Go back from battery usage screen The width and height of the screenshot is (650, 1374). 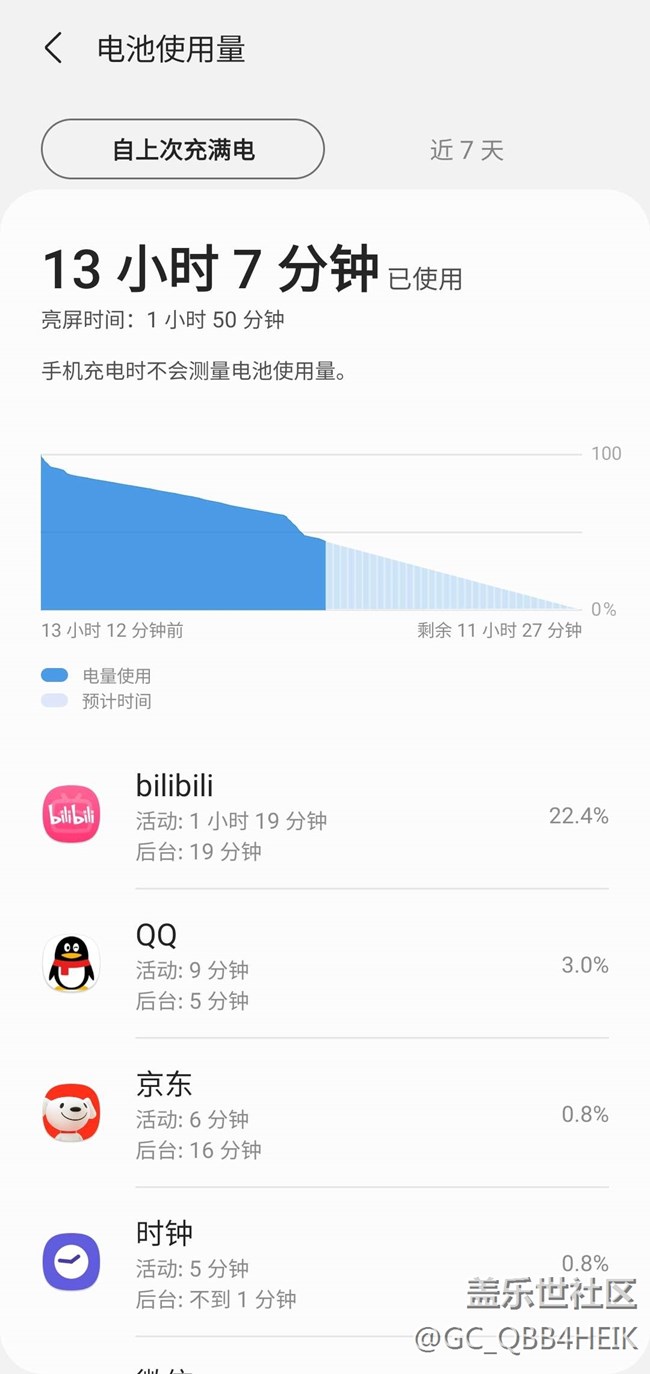point(54,48)
